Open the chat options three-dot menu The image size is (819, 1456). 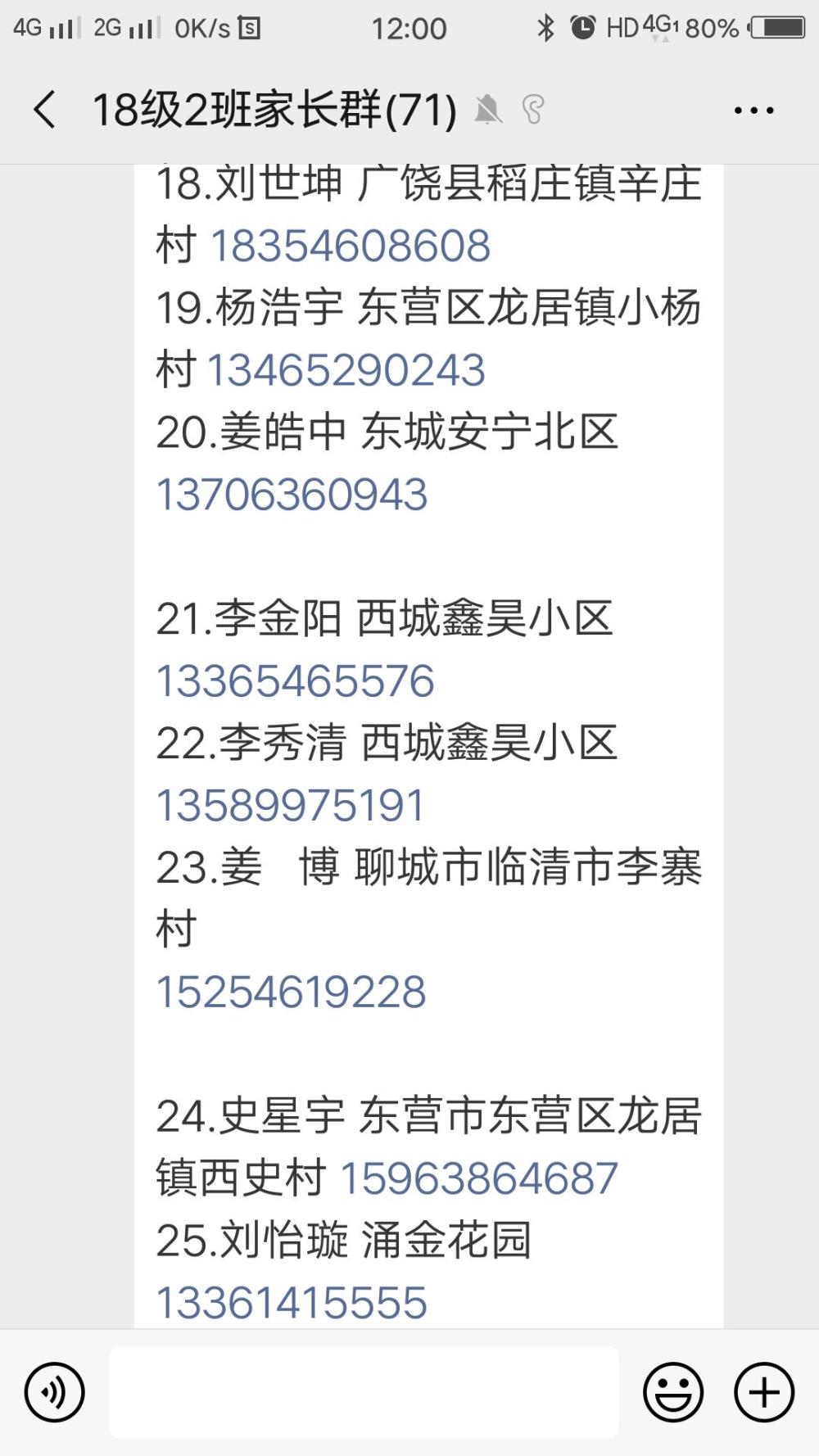pos(753,110)
